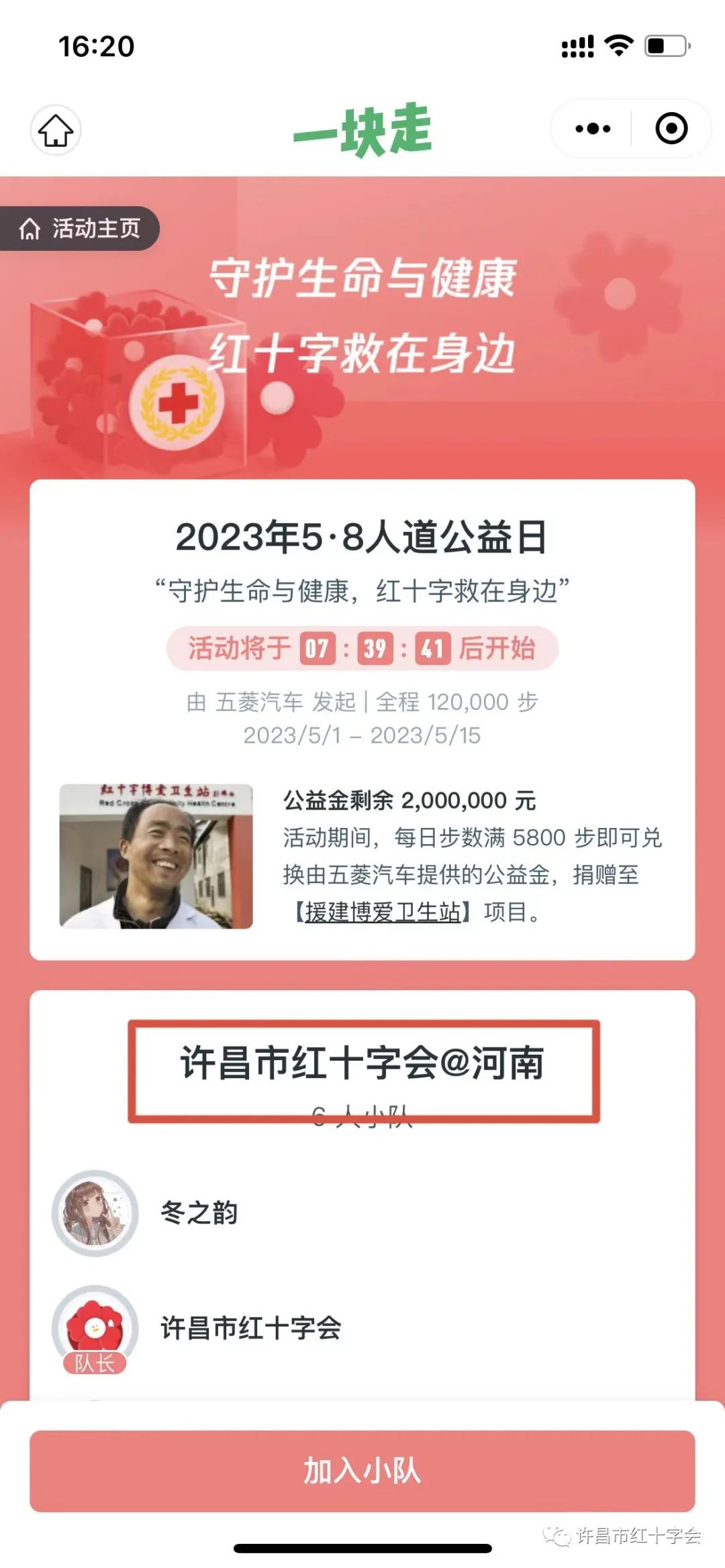Open the 援建博爱卫生站 project link
This screenshot has height=1568, width=725.
[x=383, y=912]
